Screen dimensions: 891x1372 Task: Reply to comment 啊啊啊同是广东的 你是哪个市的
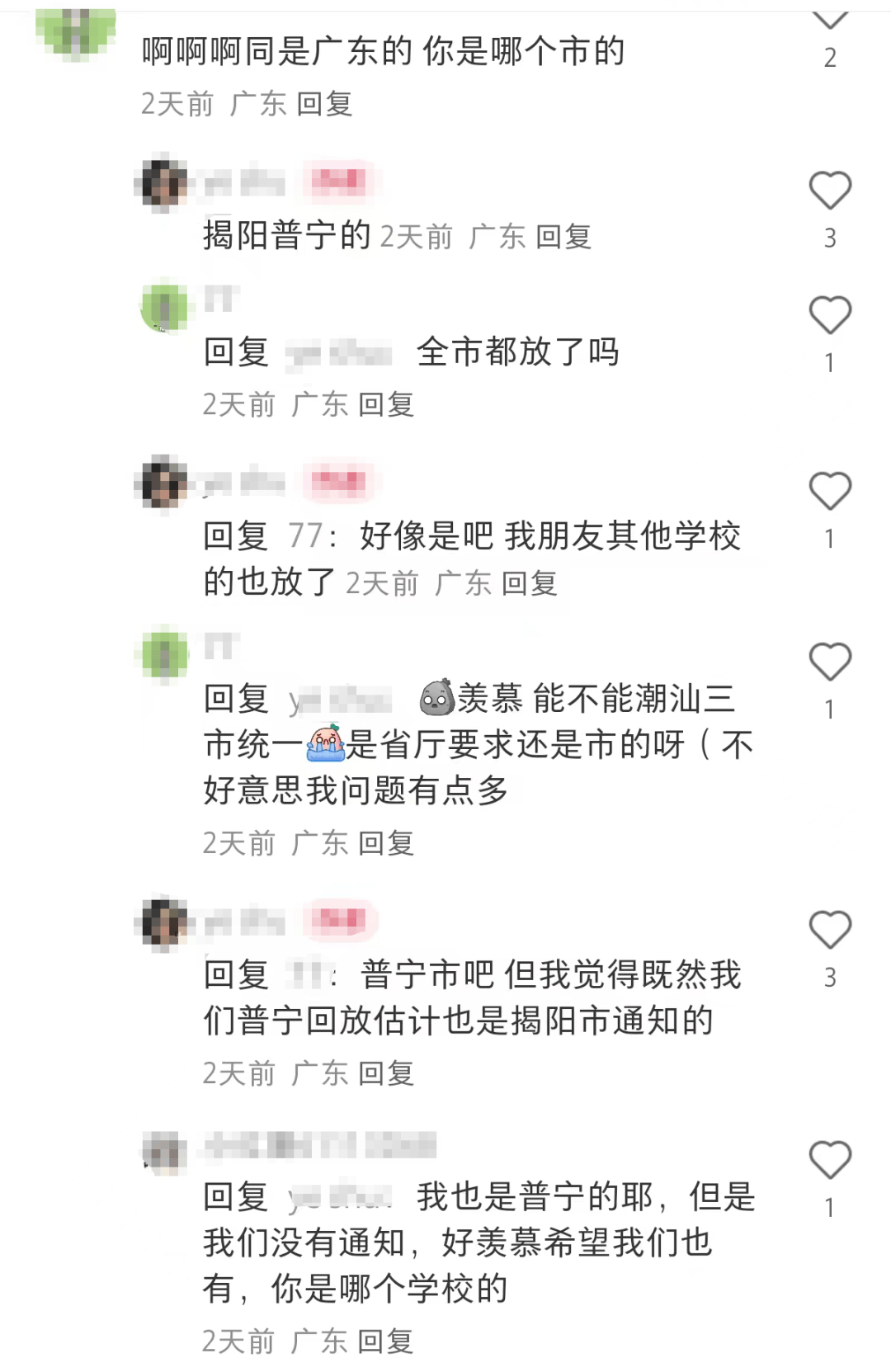click(x=324, y=105)
